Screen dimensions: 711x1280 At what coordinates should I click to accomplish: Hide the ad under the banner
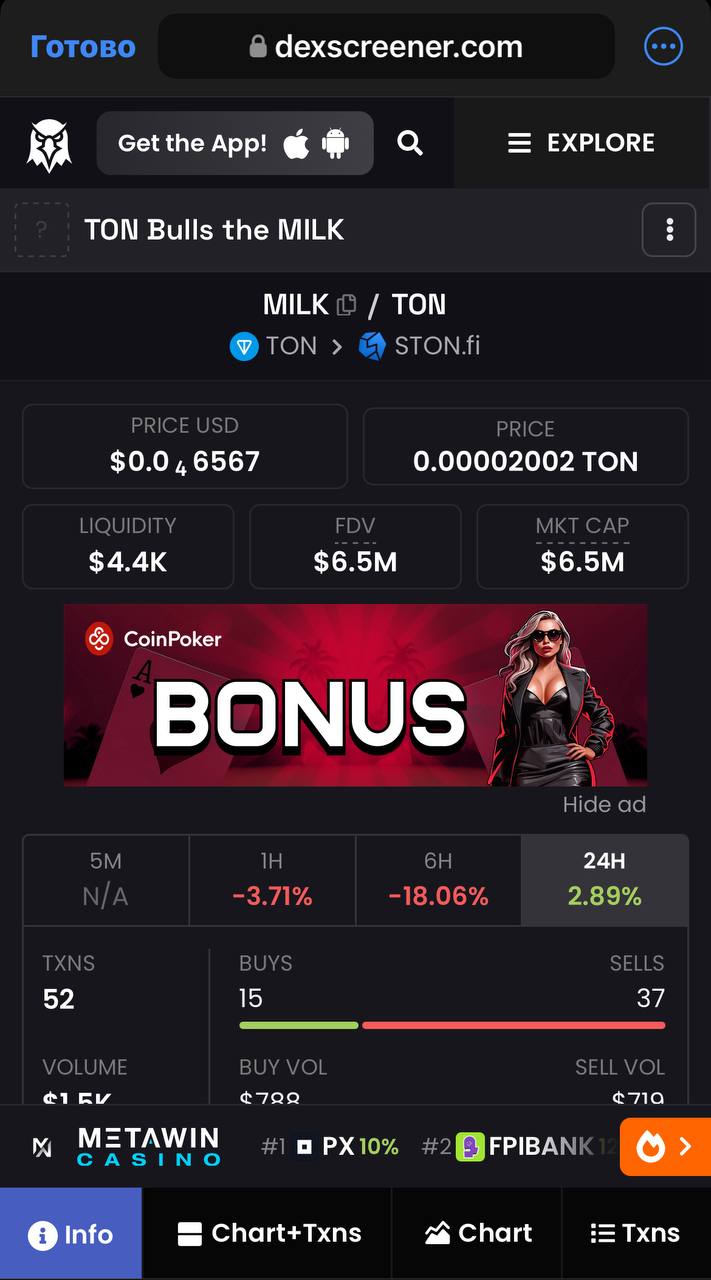tap(604, 805)
